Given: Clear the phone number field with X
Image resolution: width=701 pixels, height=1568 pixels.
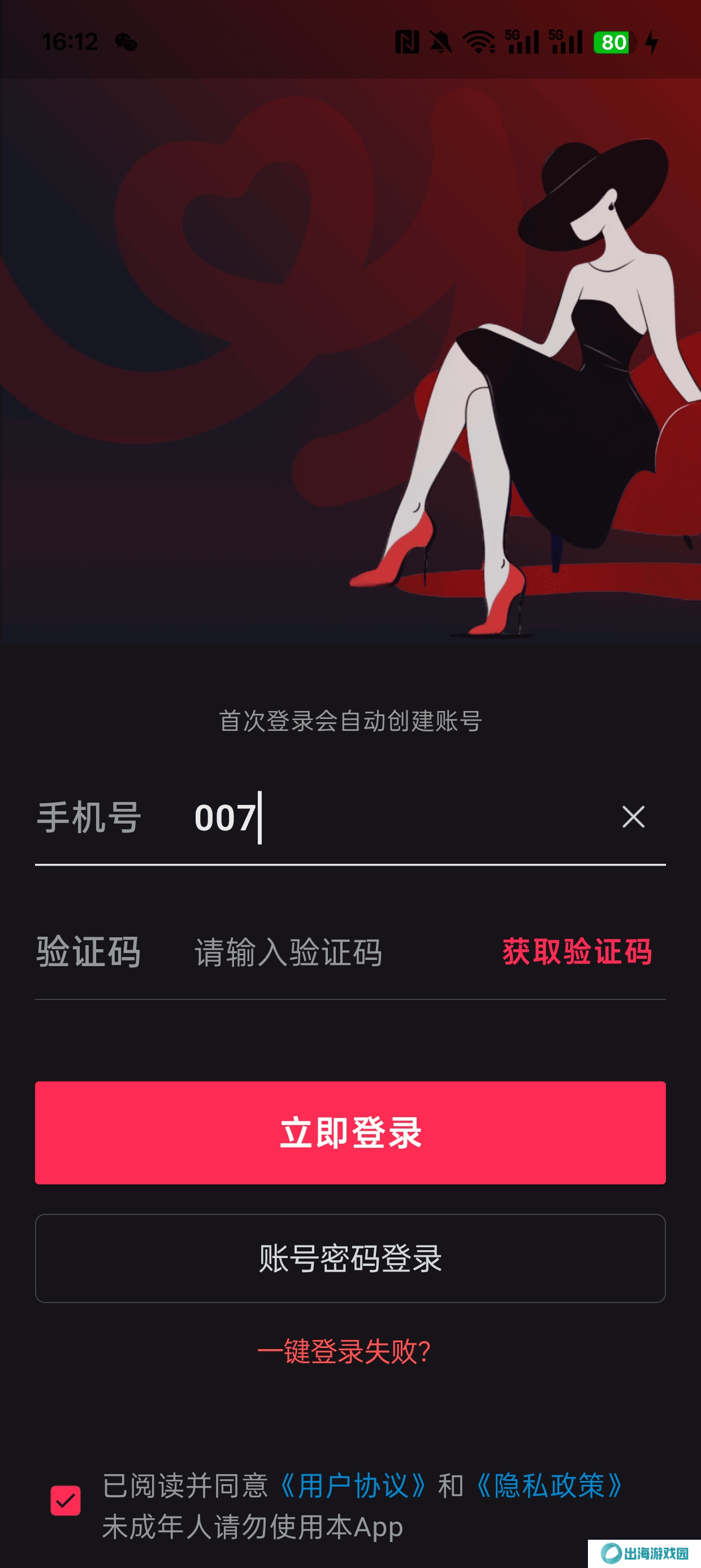Looking at the screenshot, I should [633, 817].
